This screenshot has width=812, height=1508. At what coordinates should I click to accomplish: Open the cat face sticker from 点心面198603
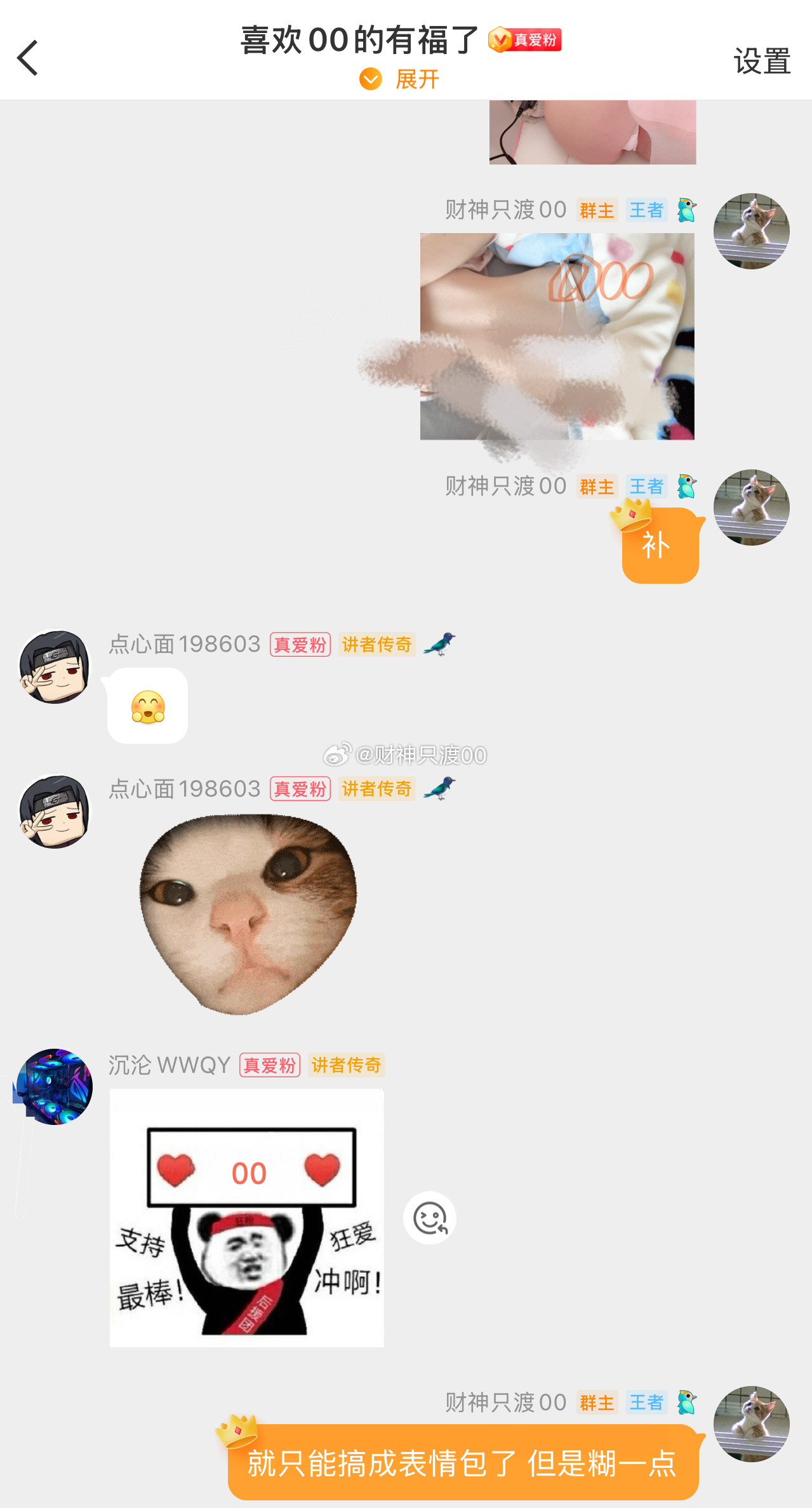(248, 915)
